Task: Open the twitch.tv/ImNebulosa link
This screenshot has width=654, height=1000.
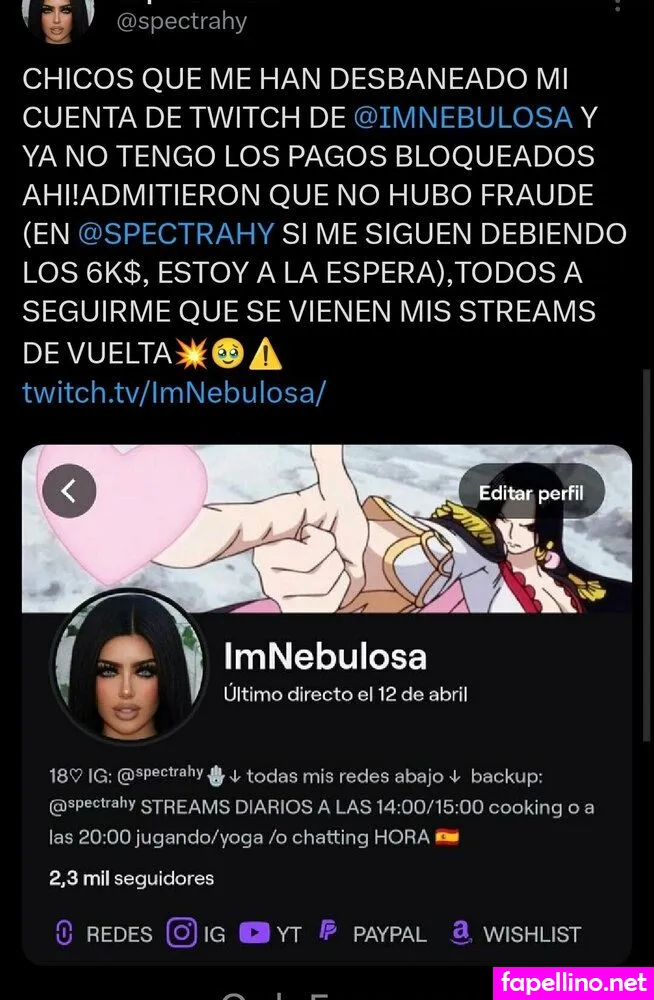Action: pyautogui.click(x=174, y=391)
